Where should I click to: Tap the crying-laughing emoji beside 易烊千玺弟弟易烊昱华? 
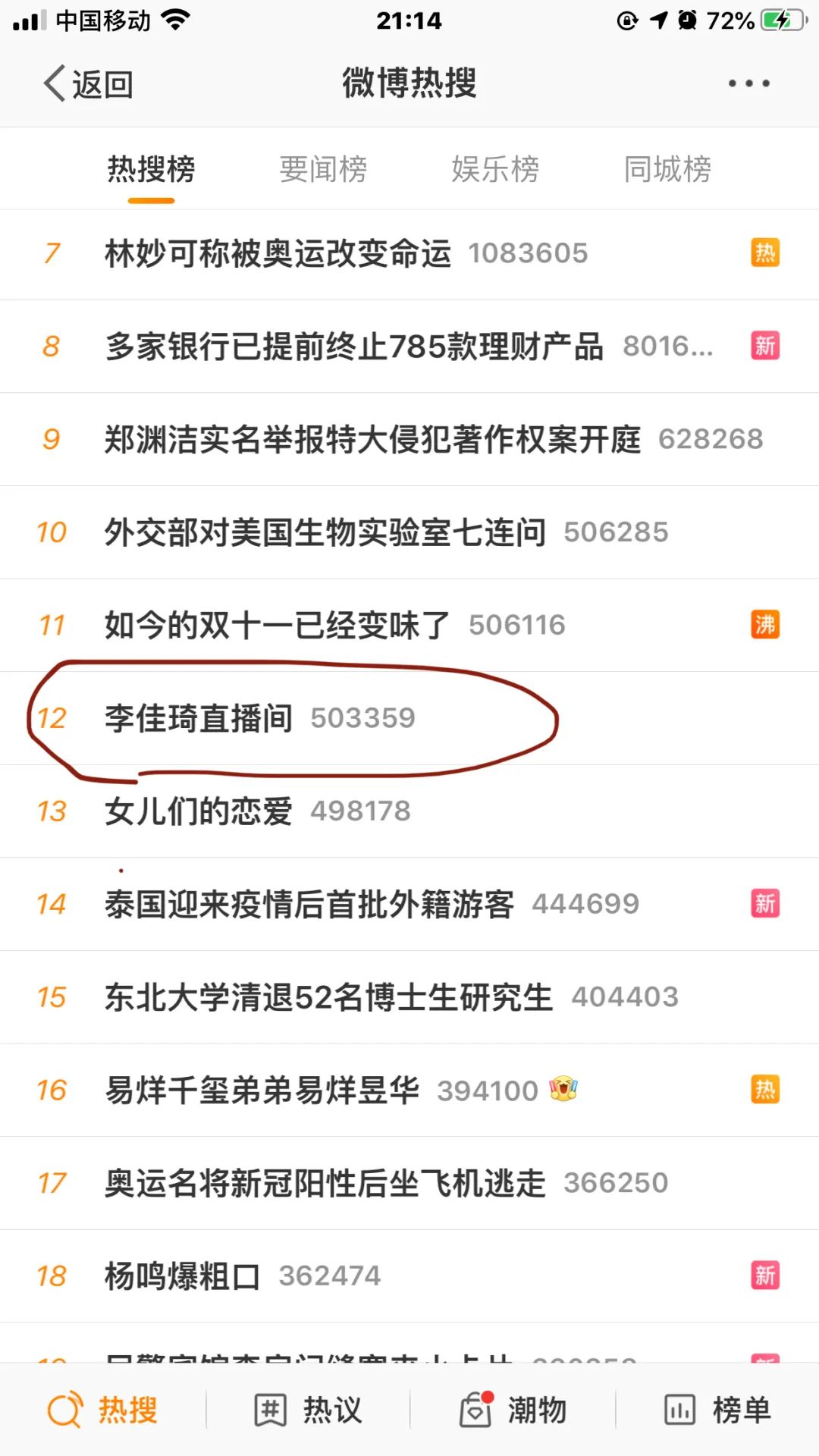(562, 1090)
